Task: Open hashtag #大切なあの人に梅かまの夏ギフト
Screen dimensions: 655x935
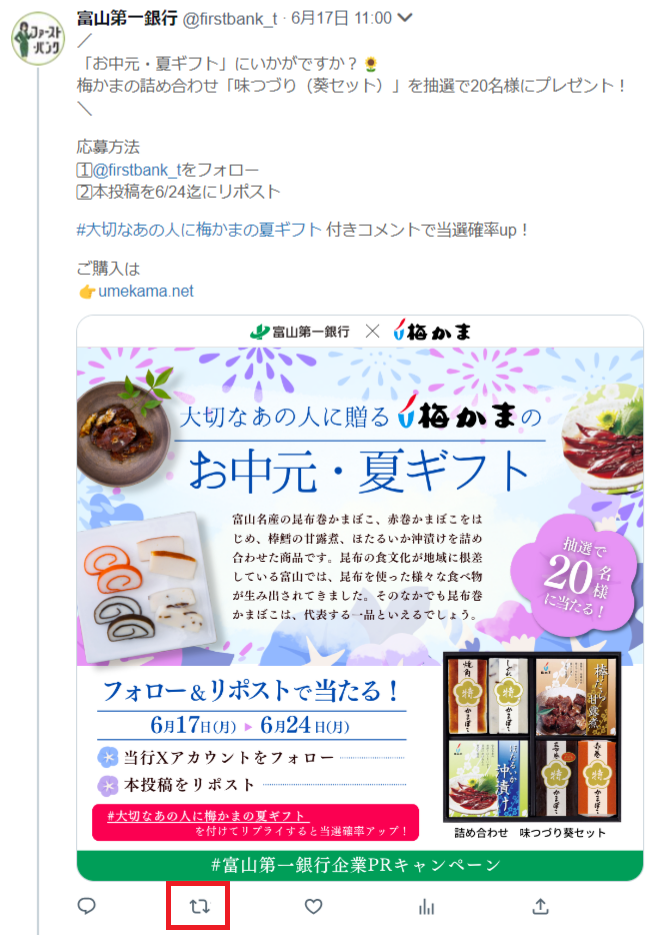Action: click(200, 229)
